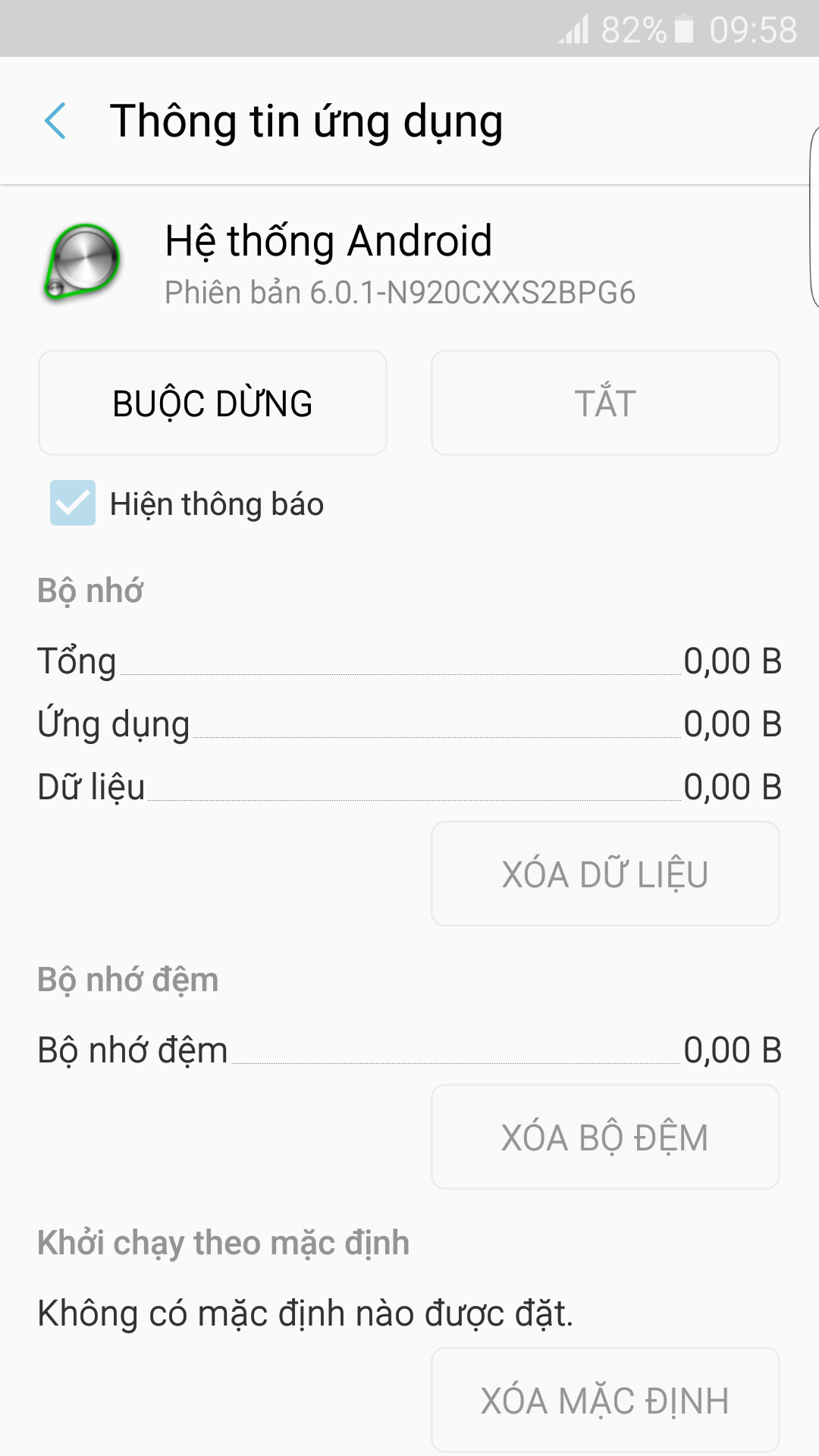
Task: Go back from Thông tin ứng dụng
Action: pyautogui.click(x=55, y=121)
